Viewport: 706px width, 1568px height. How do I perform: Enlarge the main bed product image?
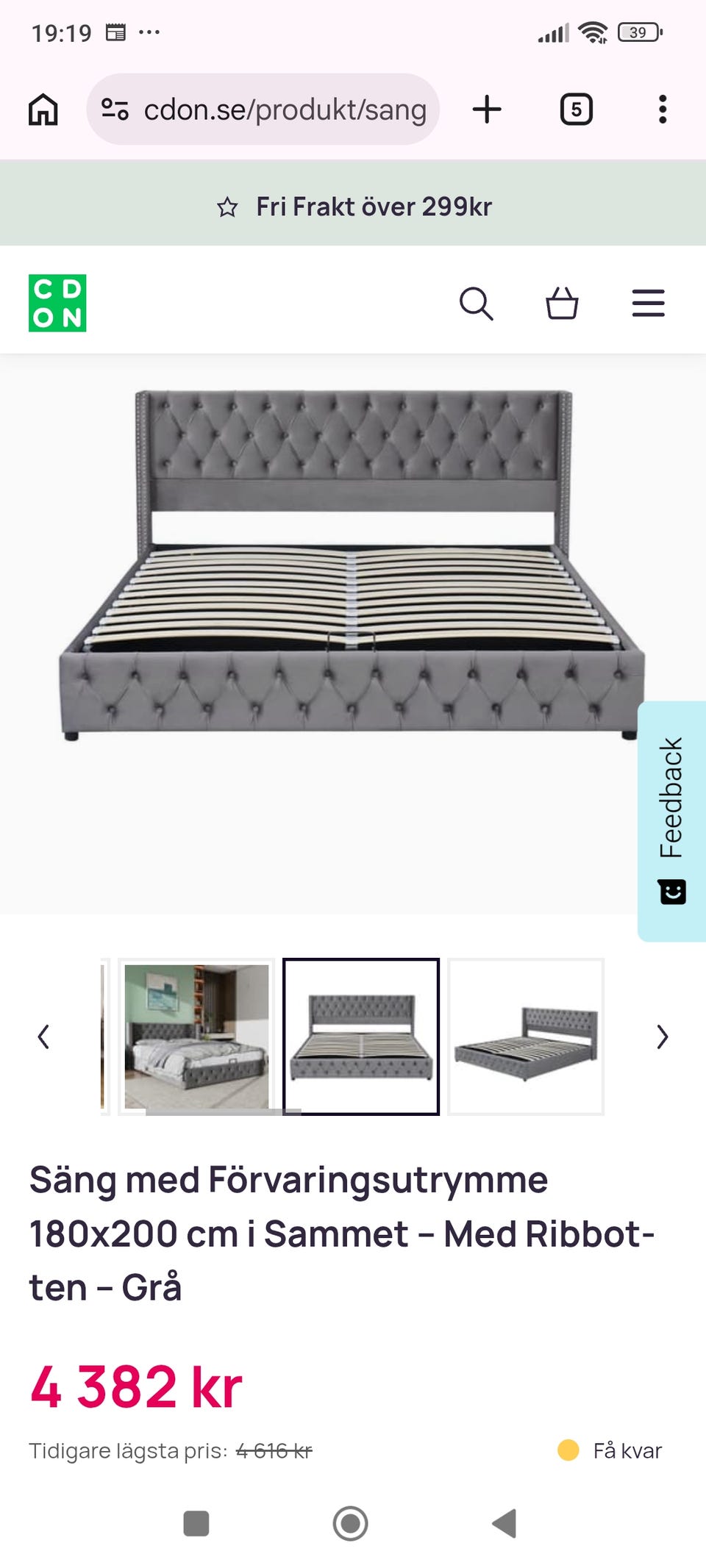[353, 634]
